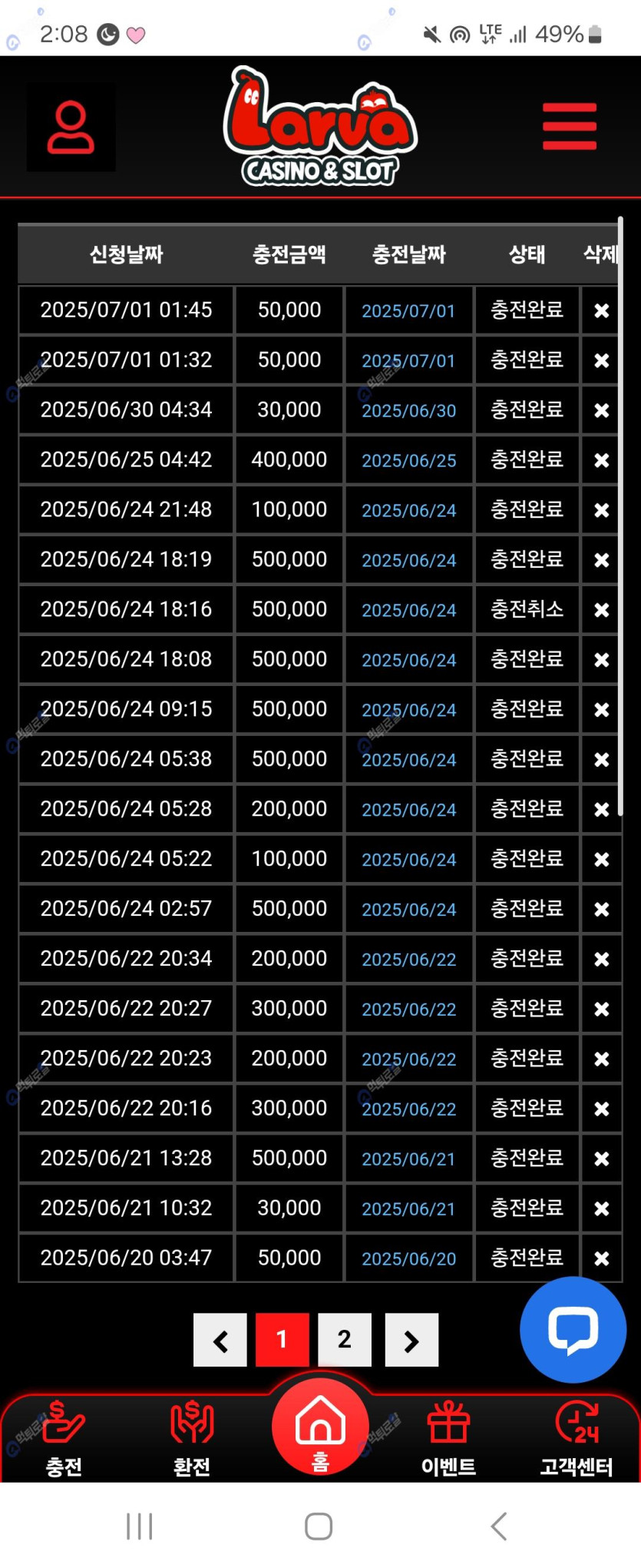Go to the 홈 home tab

pos(320,1428)
